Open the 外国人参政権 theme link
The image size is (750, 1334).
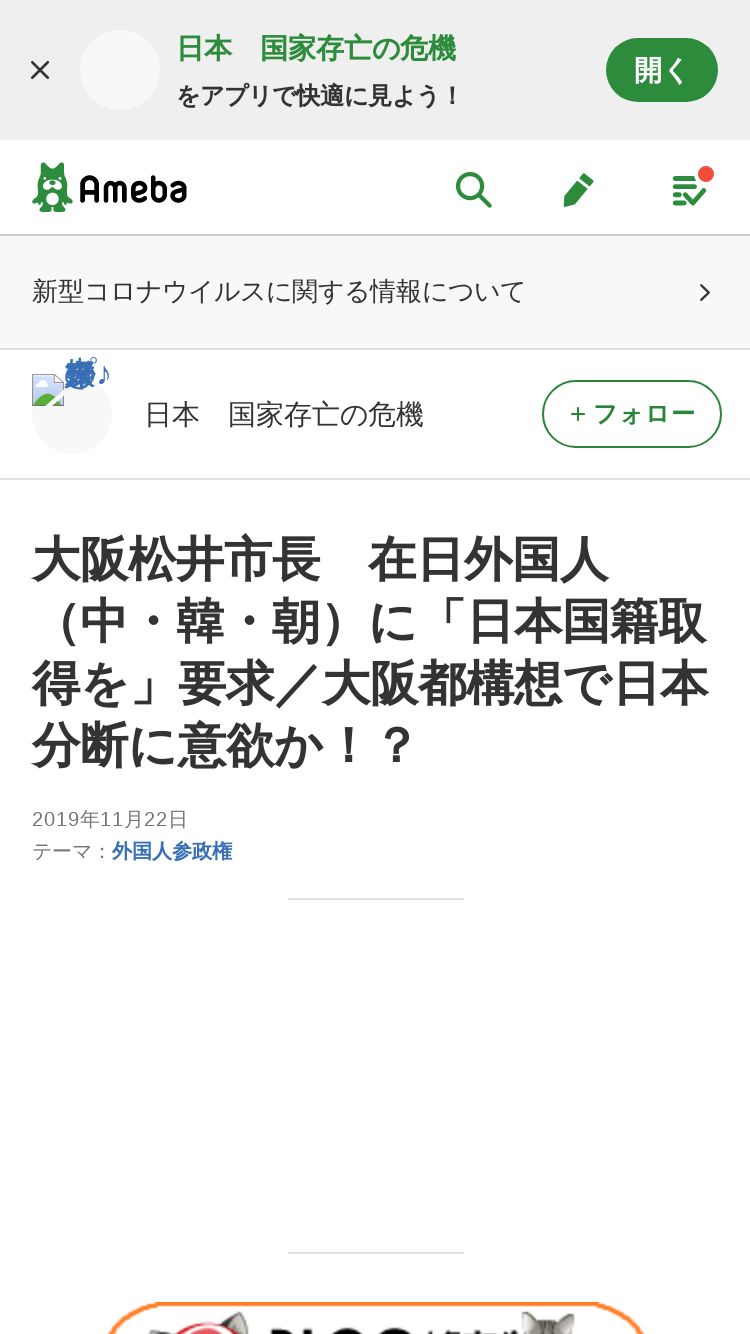(172, 851)
